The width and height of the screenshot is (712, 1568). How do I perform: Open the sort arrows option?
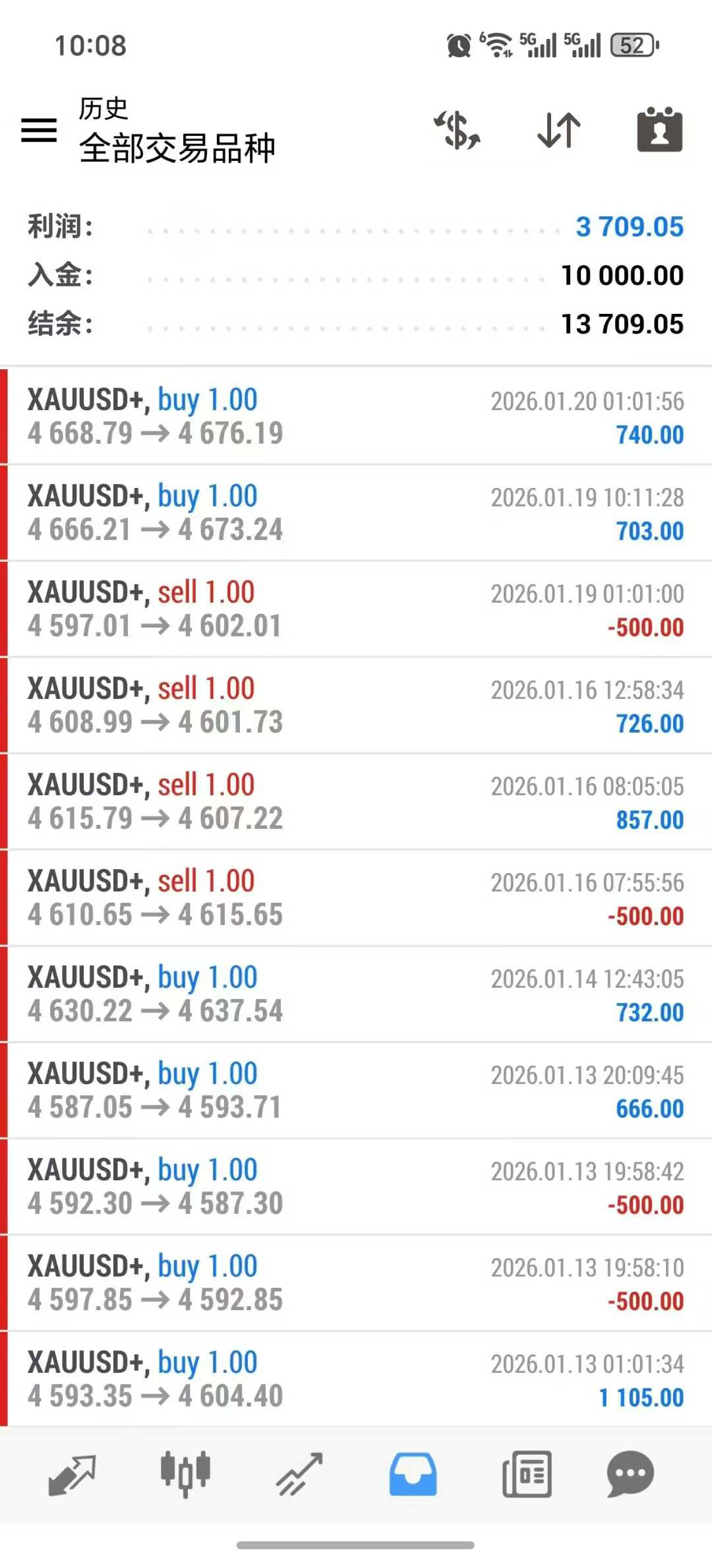click(x=558, y=130)
